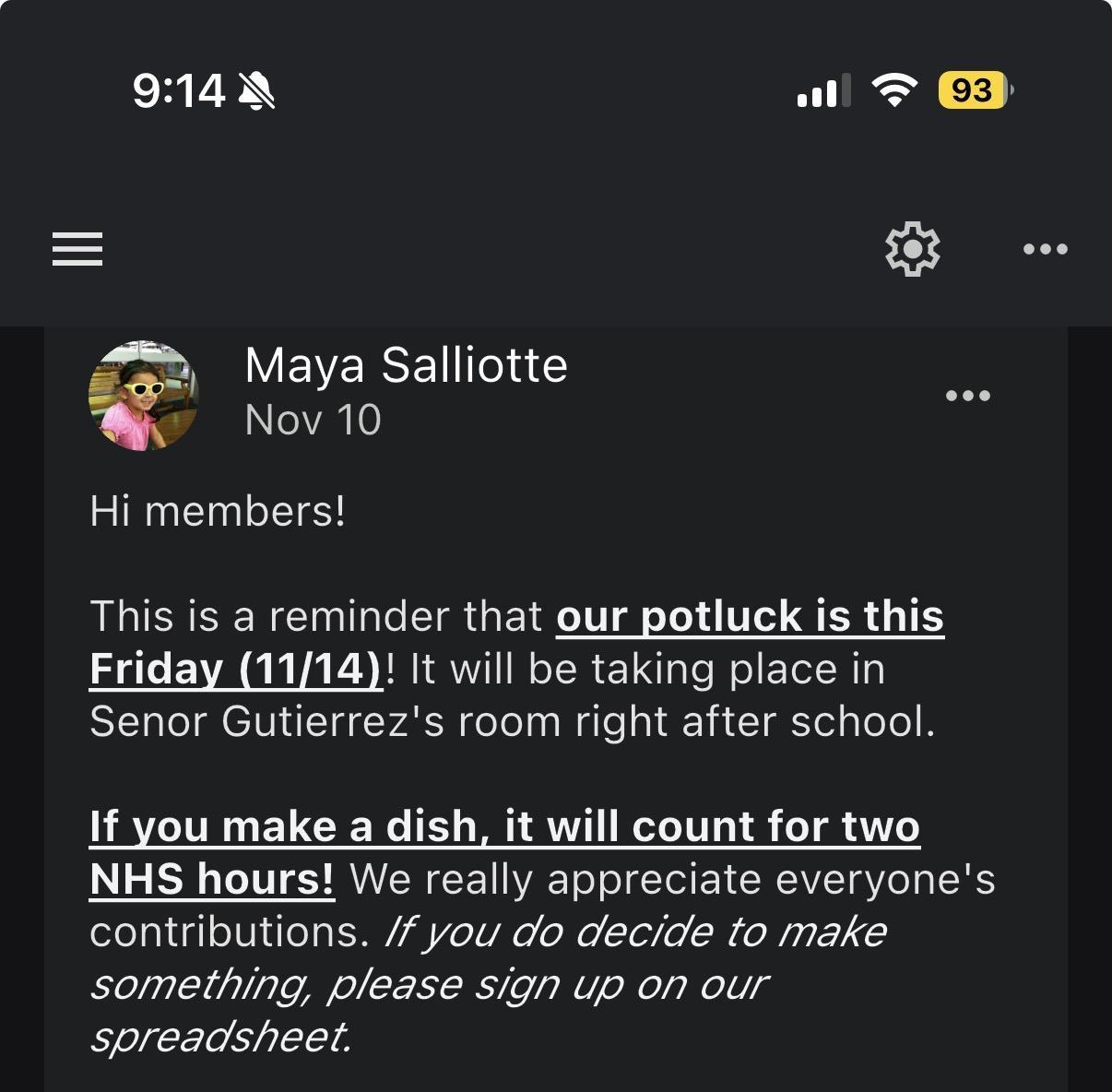Open the top bar overflow menu
1112x1092 pixels.
(1046, 249)
